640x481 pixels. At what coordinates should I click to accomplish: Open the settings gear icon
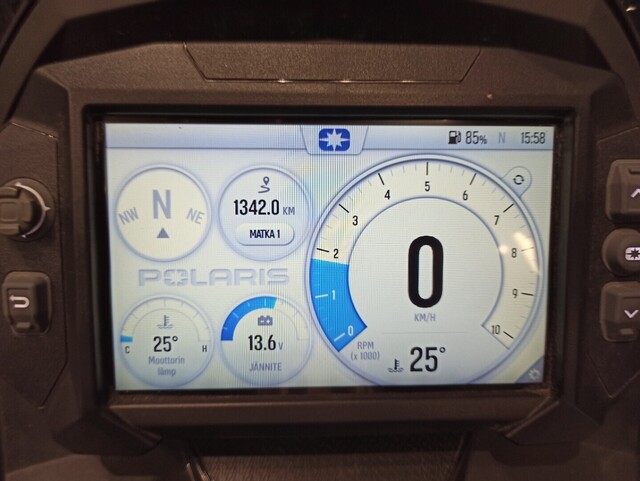tap(536, 375)
